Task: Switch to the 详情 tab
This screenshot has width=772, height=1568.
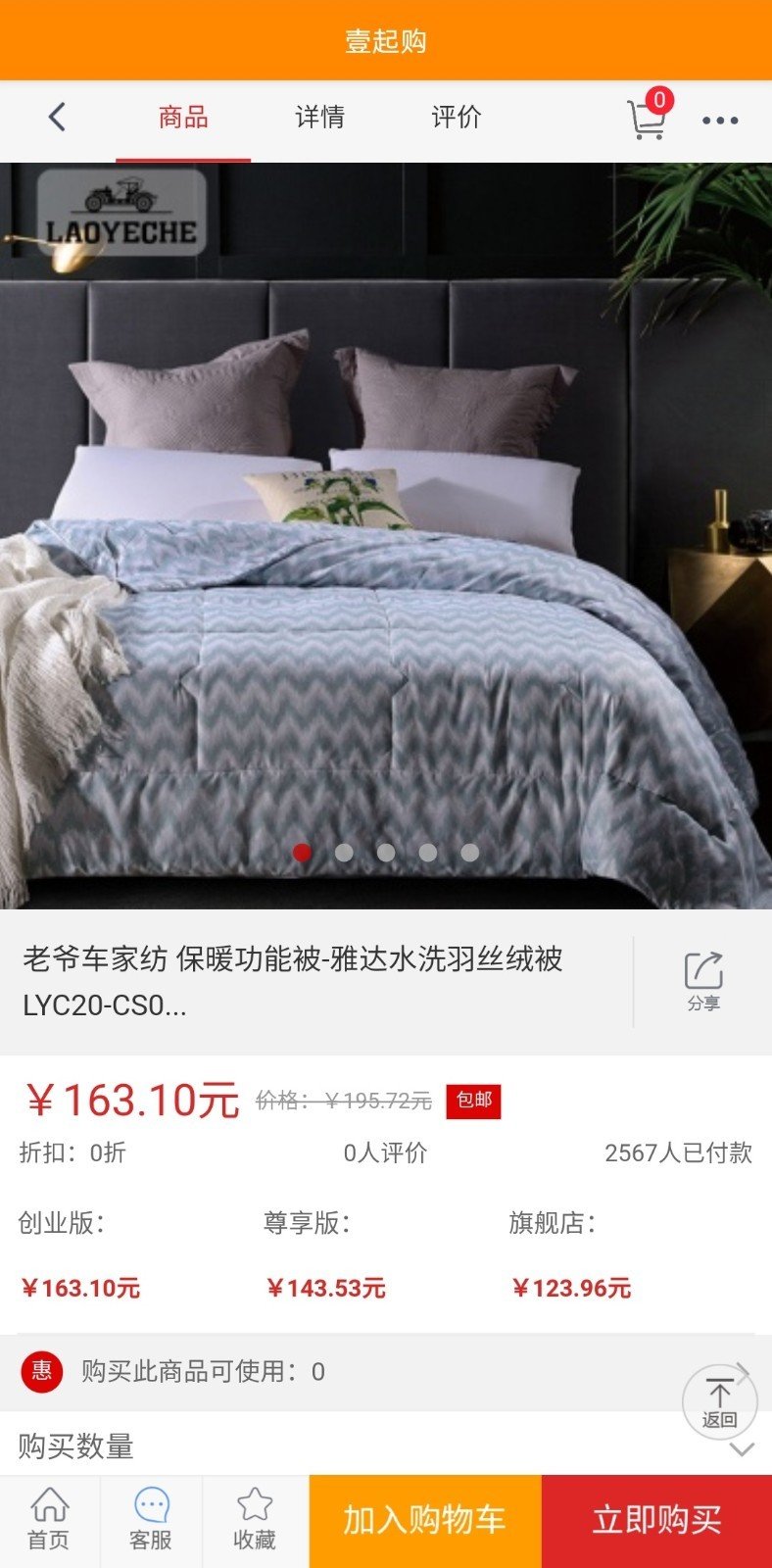Action: tap(319, 118)
